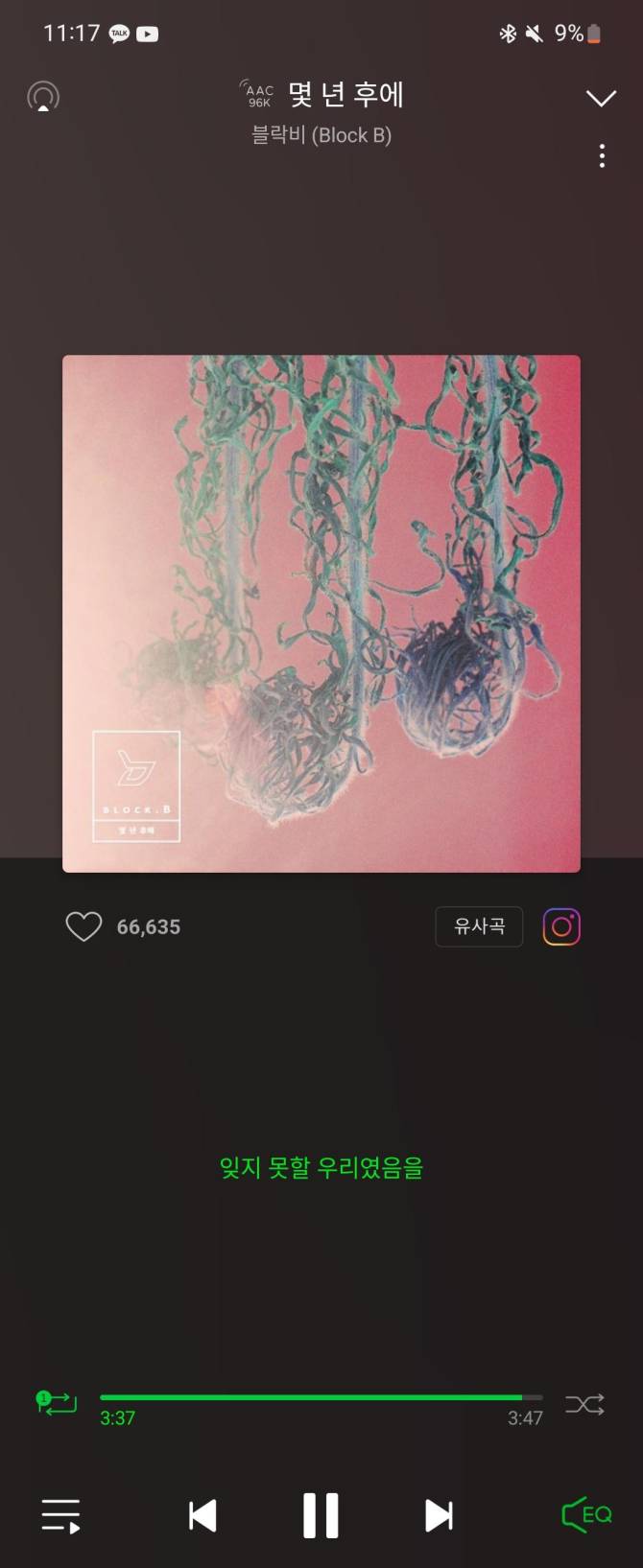
Task: Like this song with the heart icon
Action: coord(83,926)
